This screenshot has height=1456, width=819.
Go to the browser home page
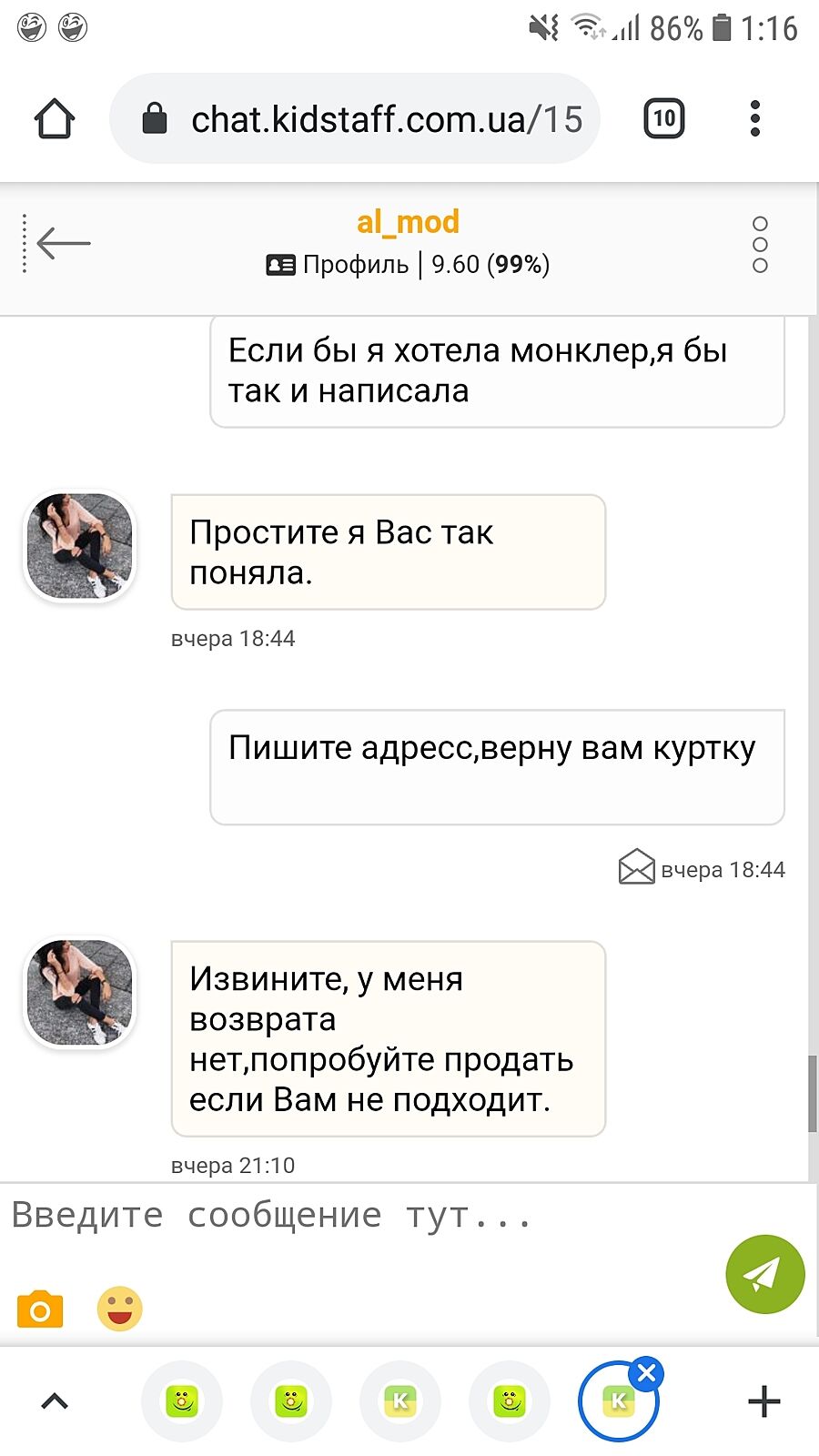click(x=55, y=119)
